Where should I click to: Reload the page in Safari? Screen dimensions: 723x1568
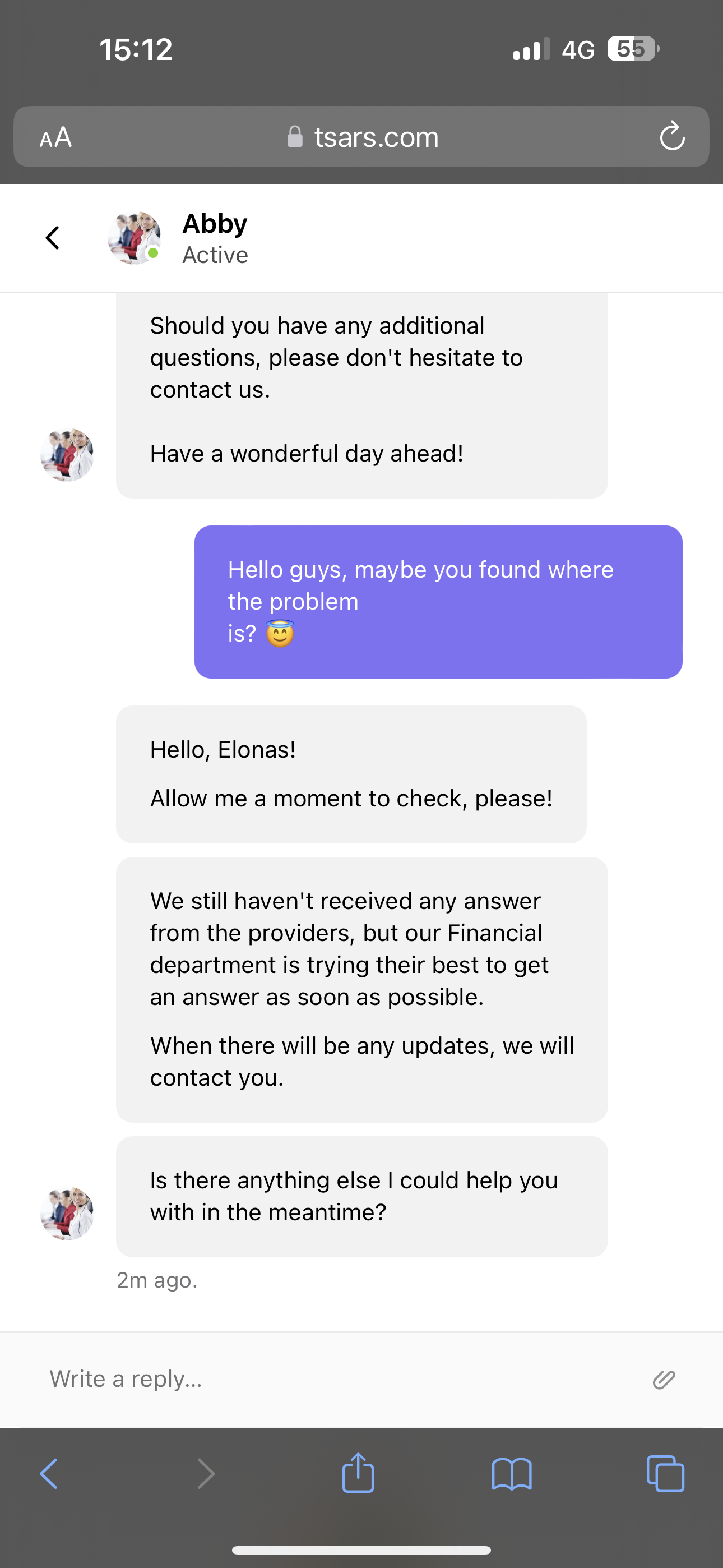[x=672, y=136]
